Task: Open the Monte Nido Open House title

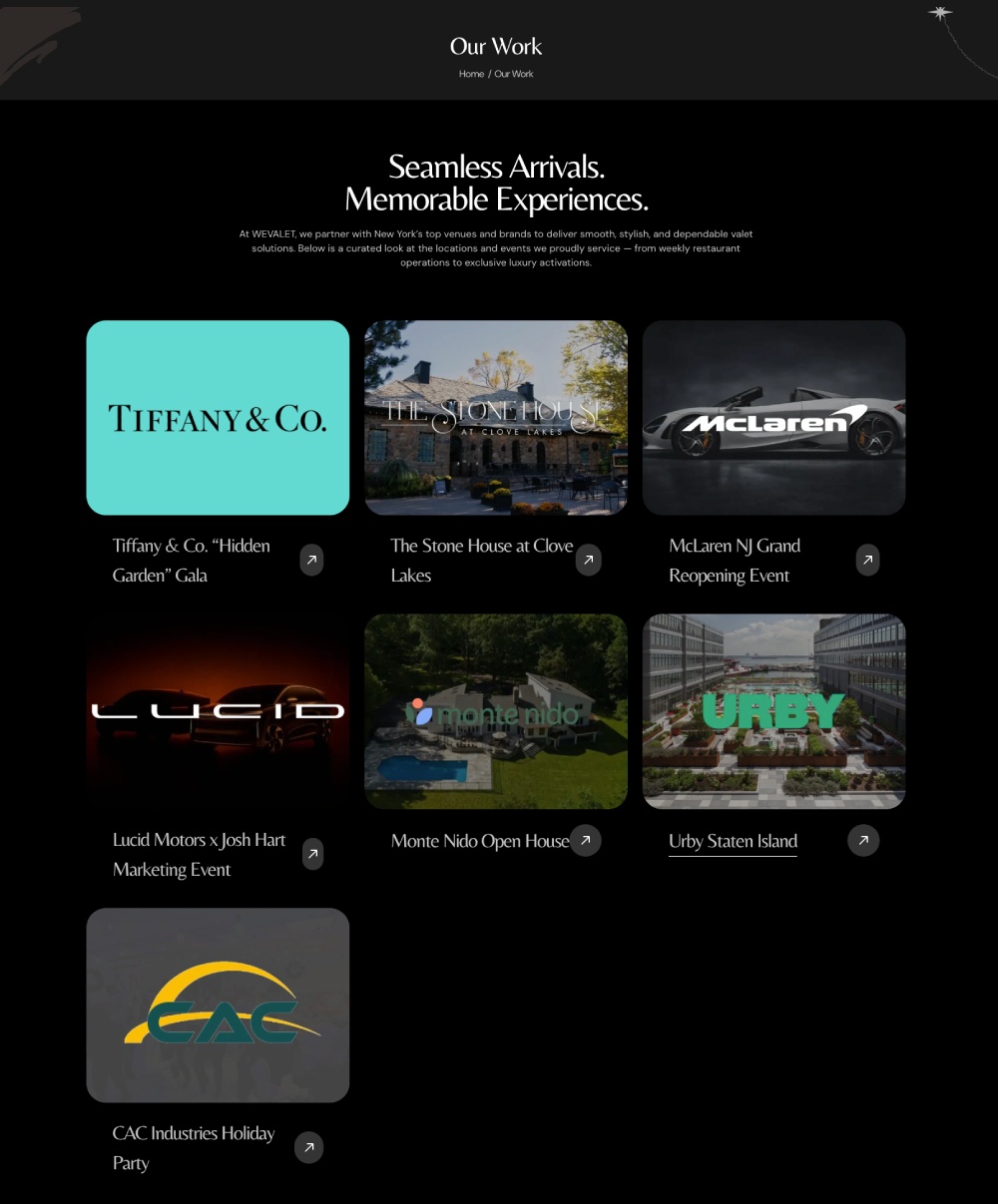Action: [x=479, y=842]
